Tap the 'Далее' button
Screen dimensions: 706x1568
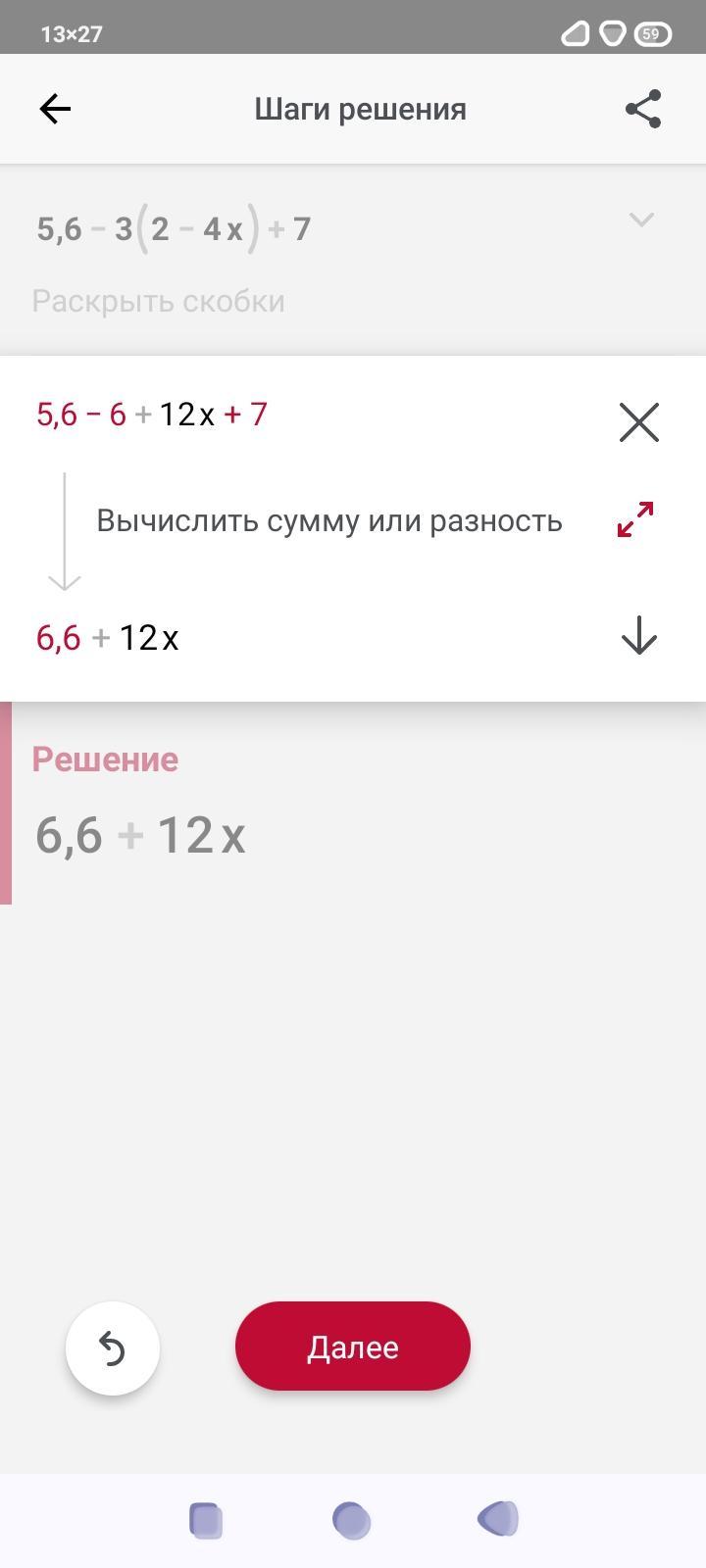click(353, 1347)
